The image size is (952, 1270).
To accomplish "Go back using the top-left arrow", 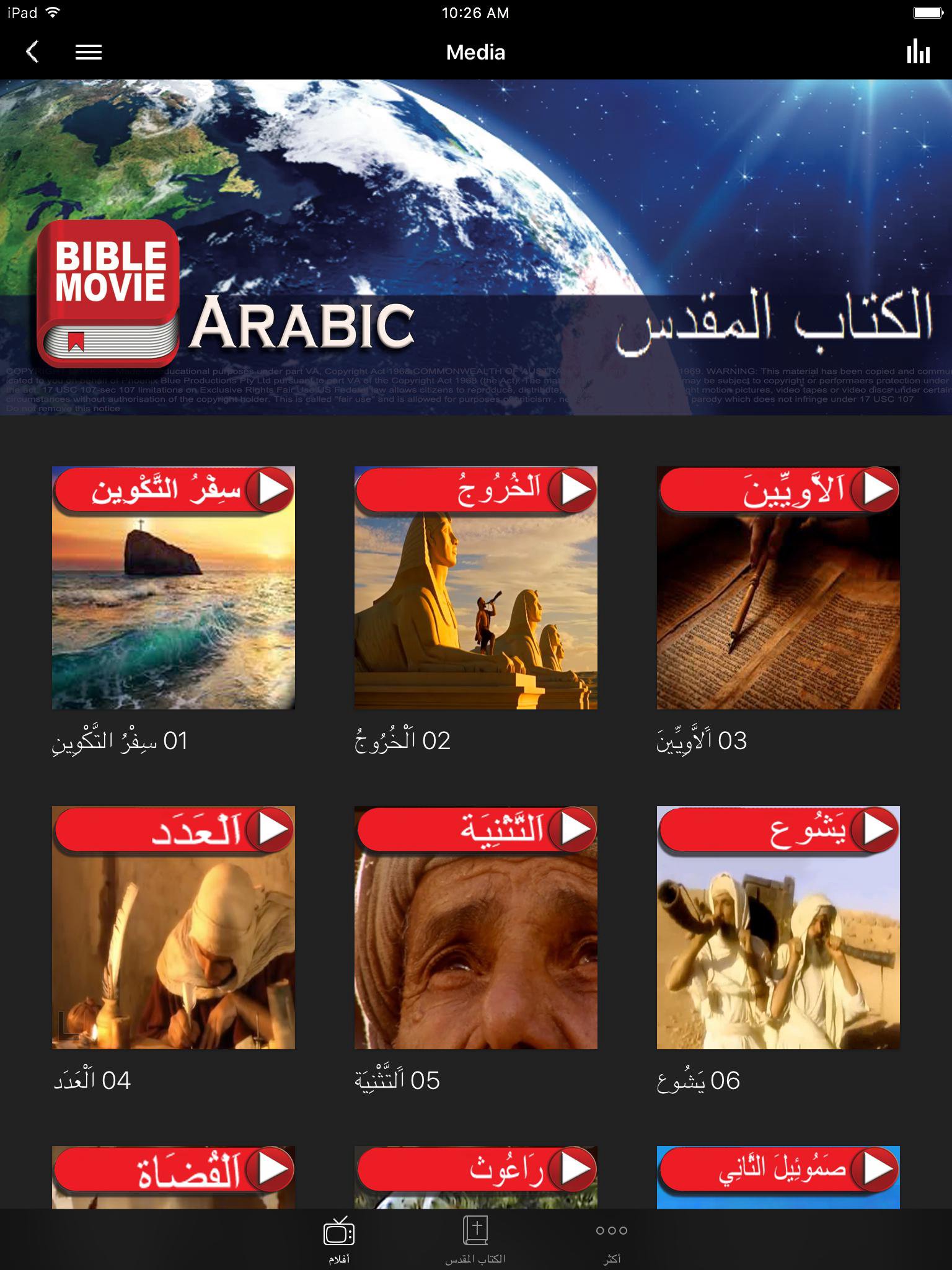I will pyautogui.click(x=33, y=52).
